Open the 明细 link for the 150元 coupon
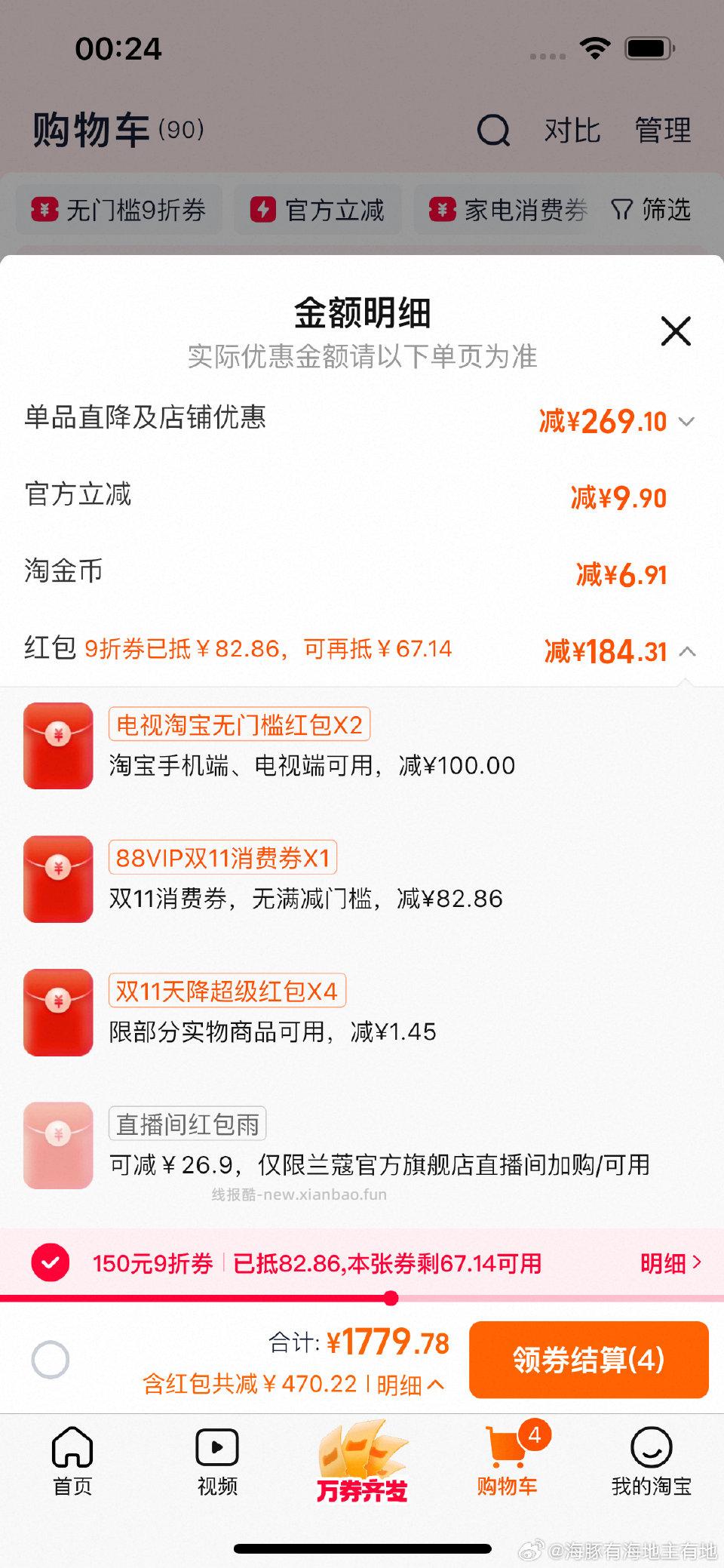The image size is (724, 1568). [673, 1262]
